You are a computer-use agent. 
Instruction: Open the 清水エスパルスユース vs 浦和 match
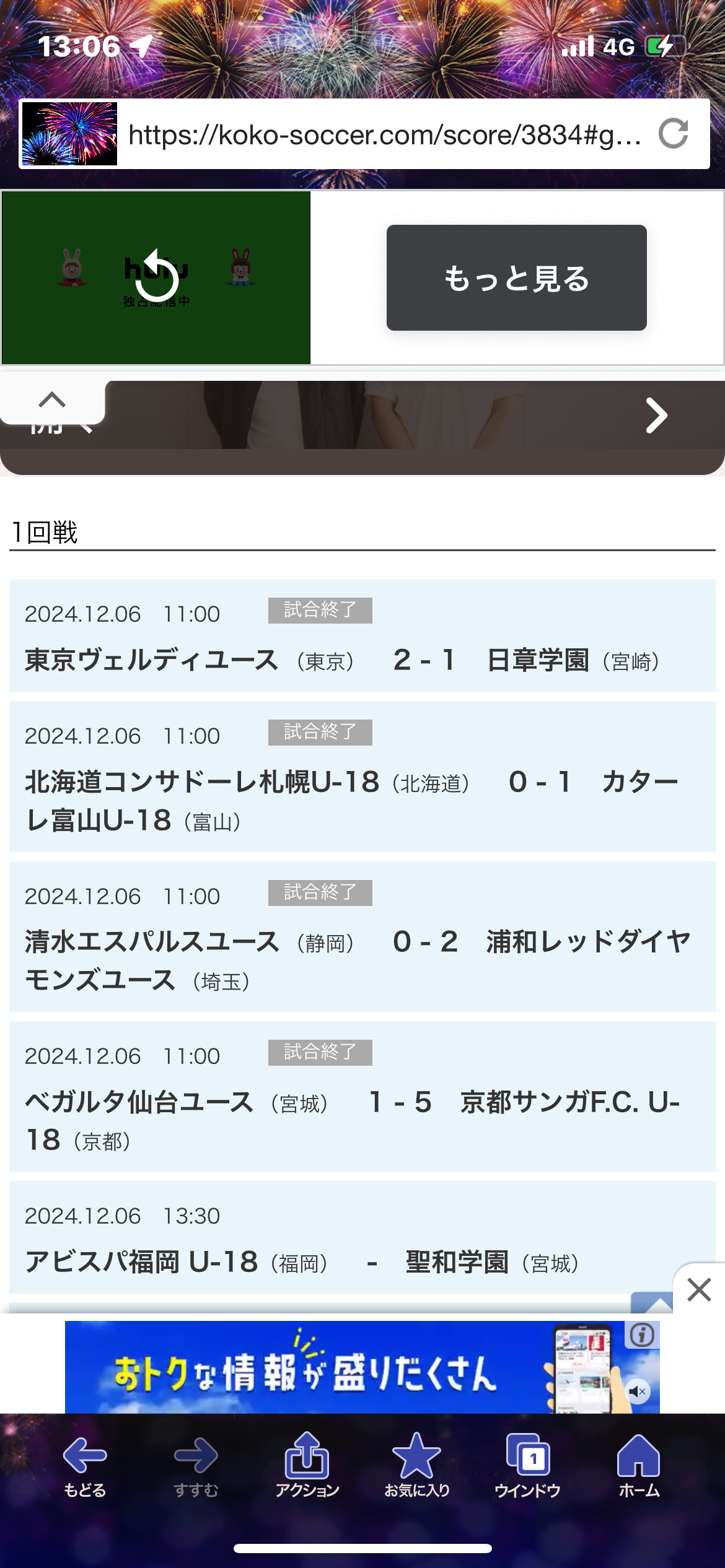click(x=362, y=936)
